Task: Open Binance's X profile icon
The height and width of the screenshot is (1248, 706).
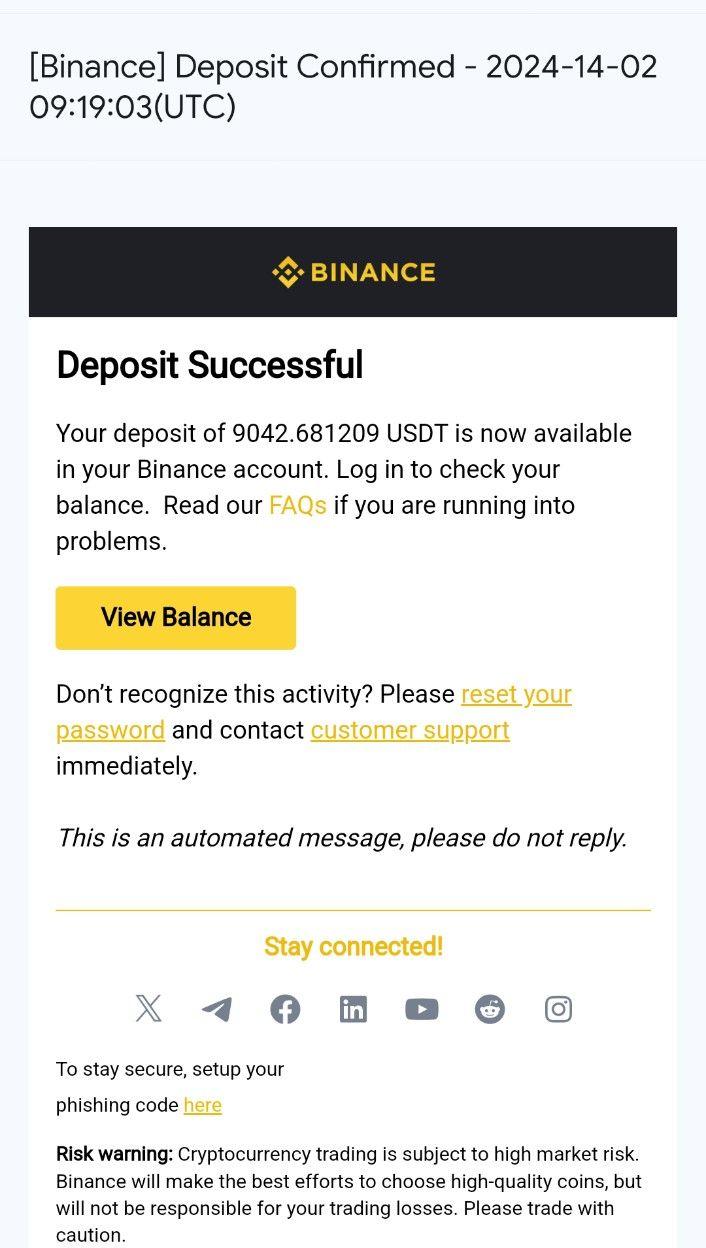Action: pyautogui.click(x=148, y=1009)
